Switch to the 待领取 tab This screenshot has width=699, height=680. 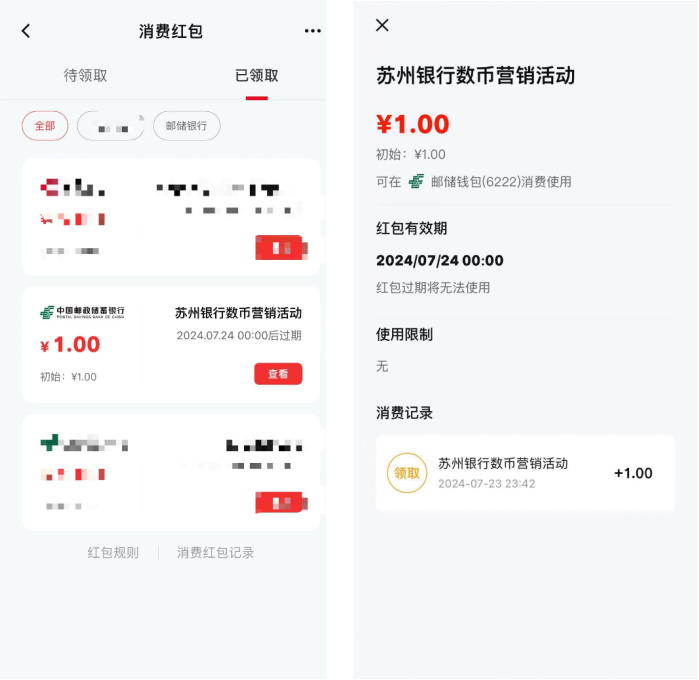(85, 76)
